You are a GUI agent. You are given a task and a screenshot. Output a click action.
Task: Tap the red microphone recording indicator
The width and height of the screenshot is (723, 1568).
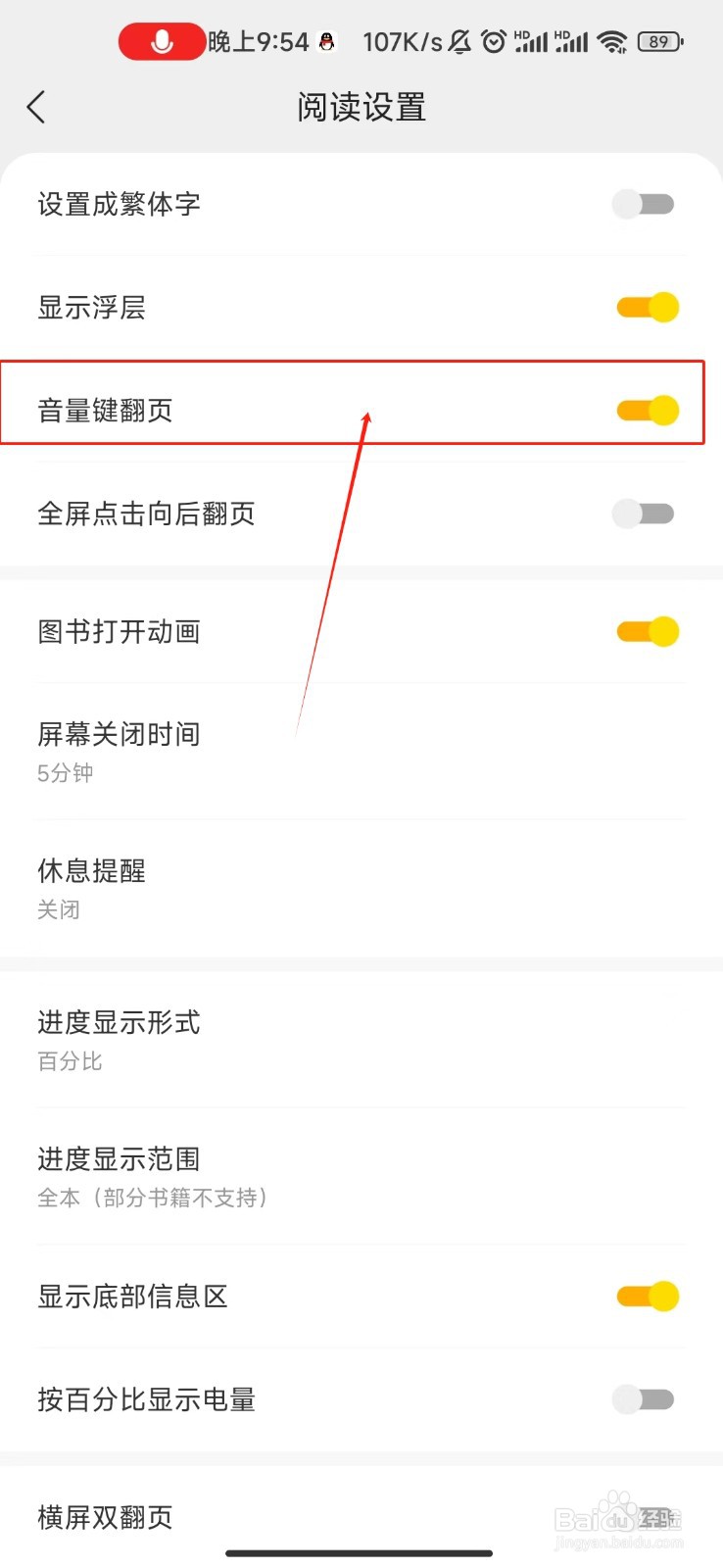click(x=161, y=41)
